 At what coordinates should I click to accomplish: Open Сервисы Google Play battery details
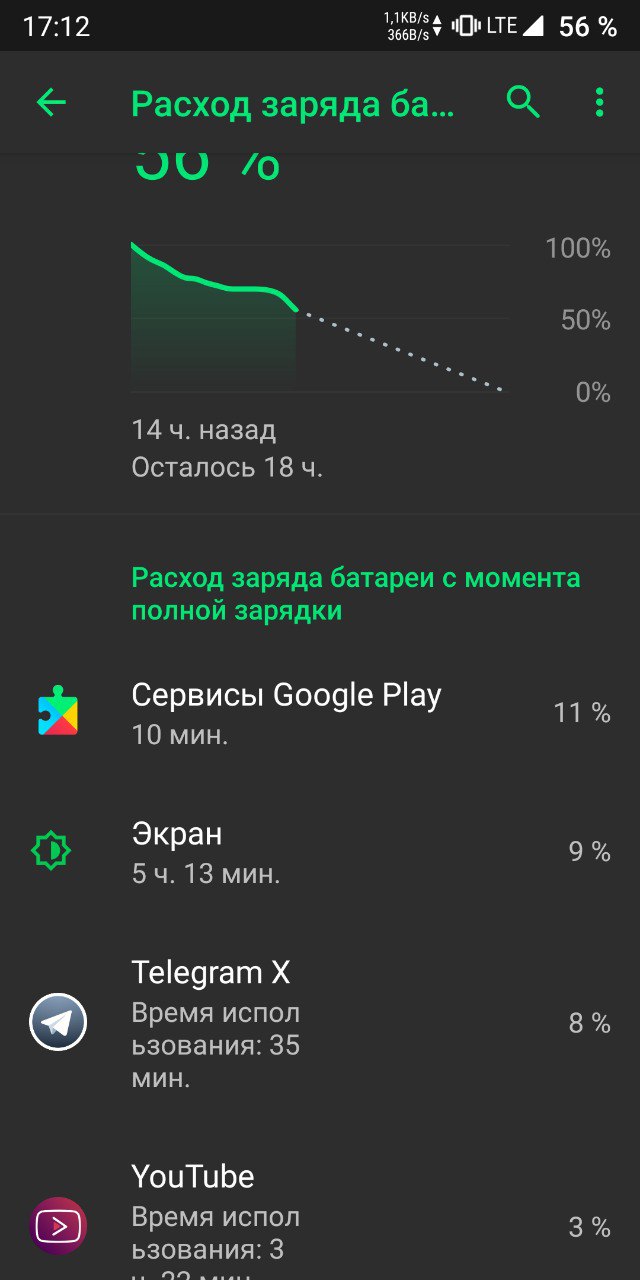pos(320,713)
